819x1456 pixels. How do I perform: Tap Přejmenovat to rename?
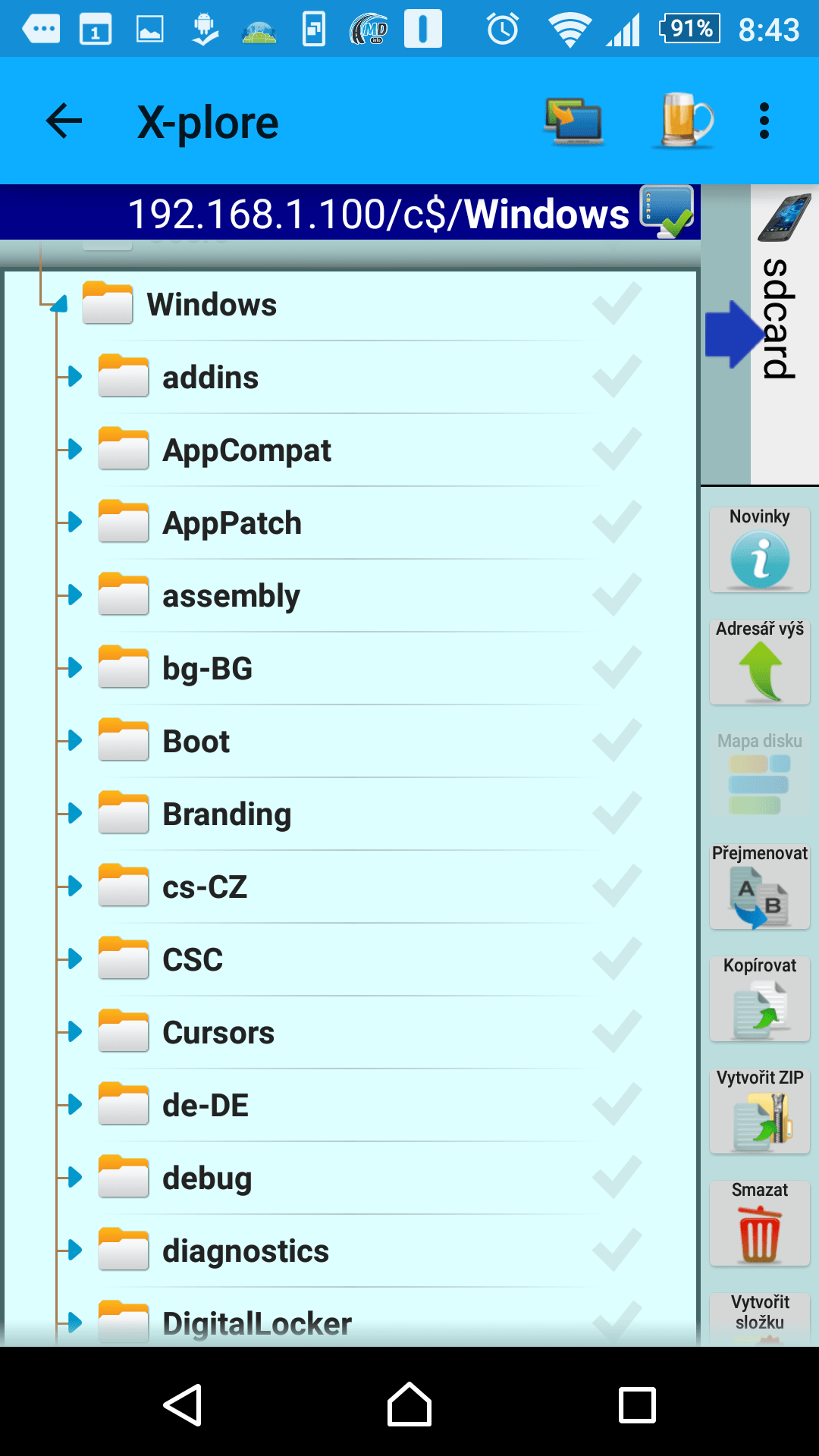(760, 886)
